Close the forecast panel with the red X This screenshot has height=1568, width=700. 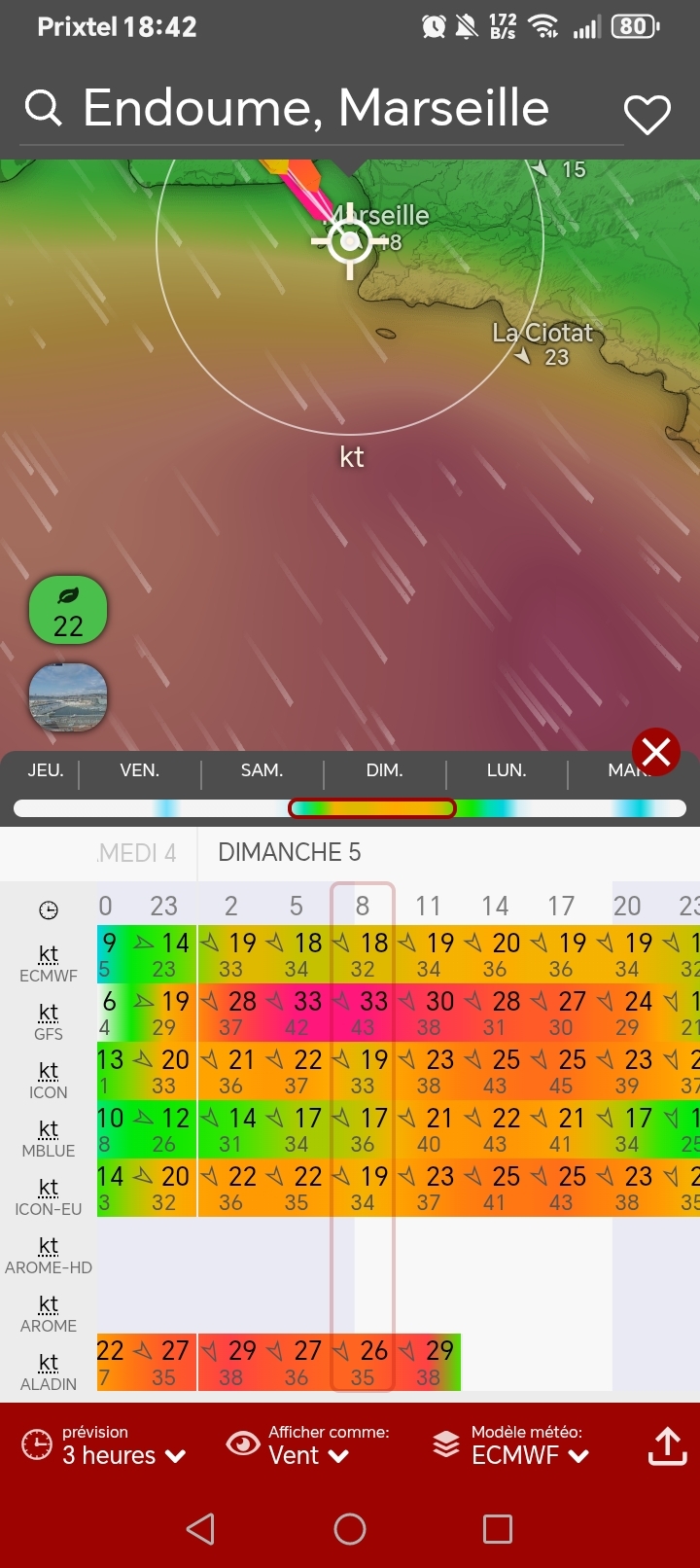(x=656, y=752)
